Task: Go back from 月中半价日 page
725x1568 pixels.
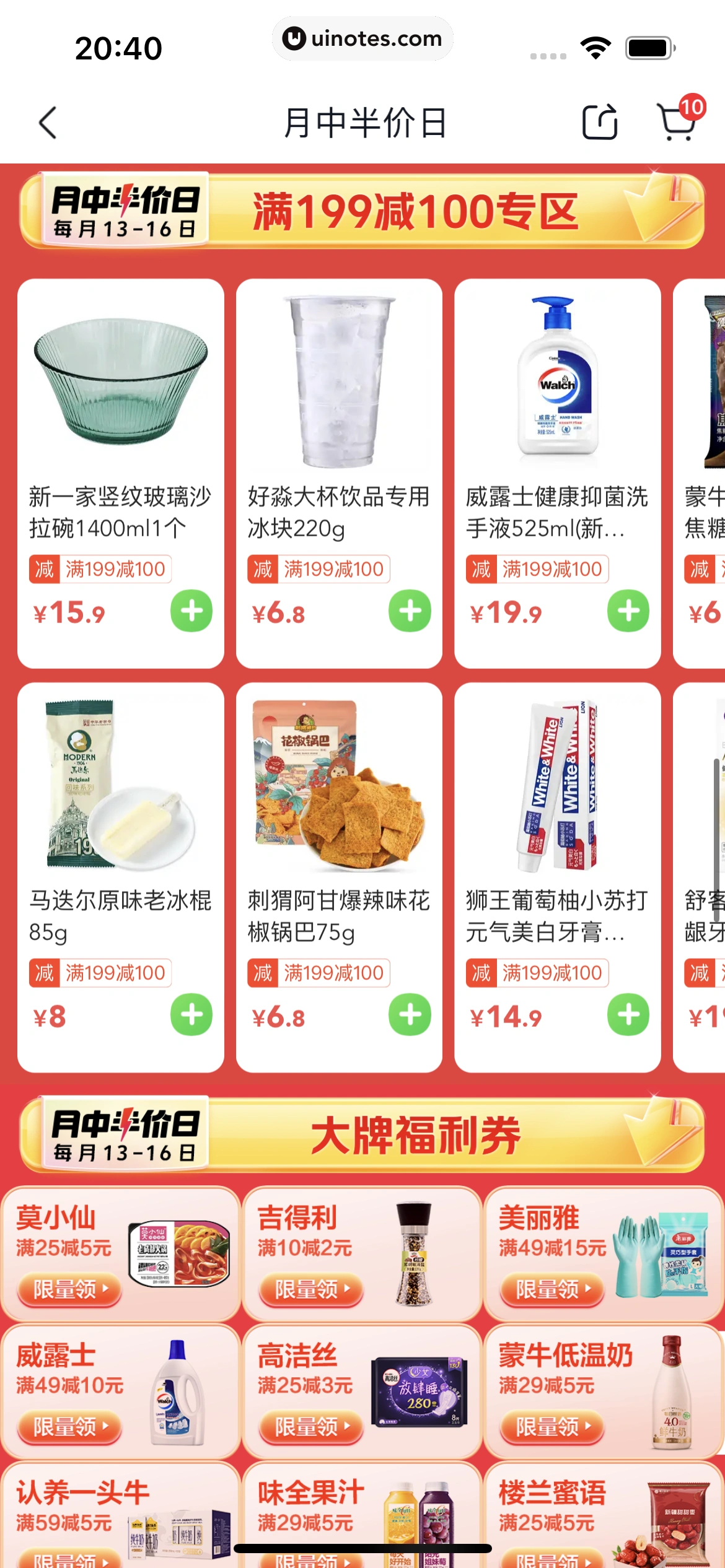Action: tap(48, 123)
